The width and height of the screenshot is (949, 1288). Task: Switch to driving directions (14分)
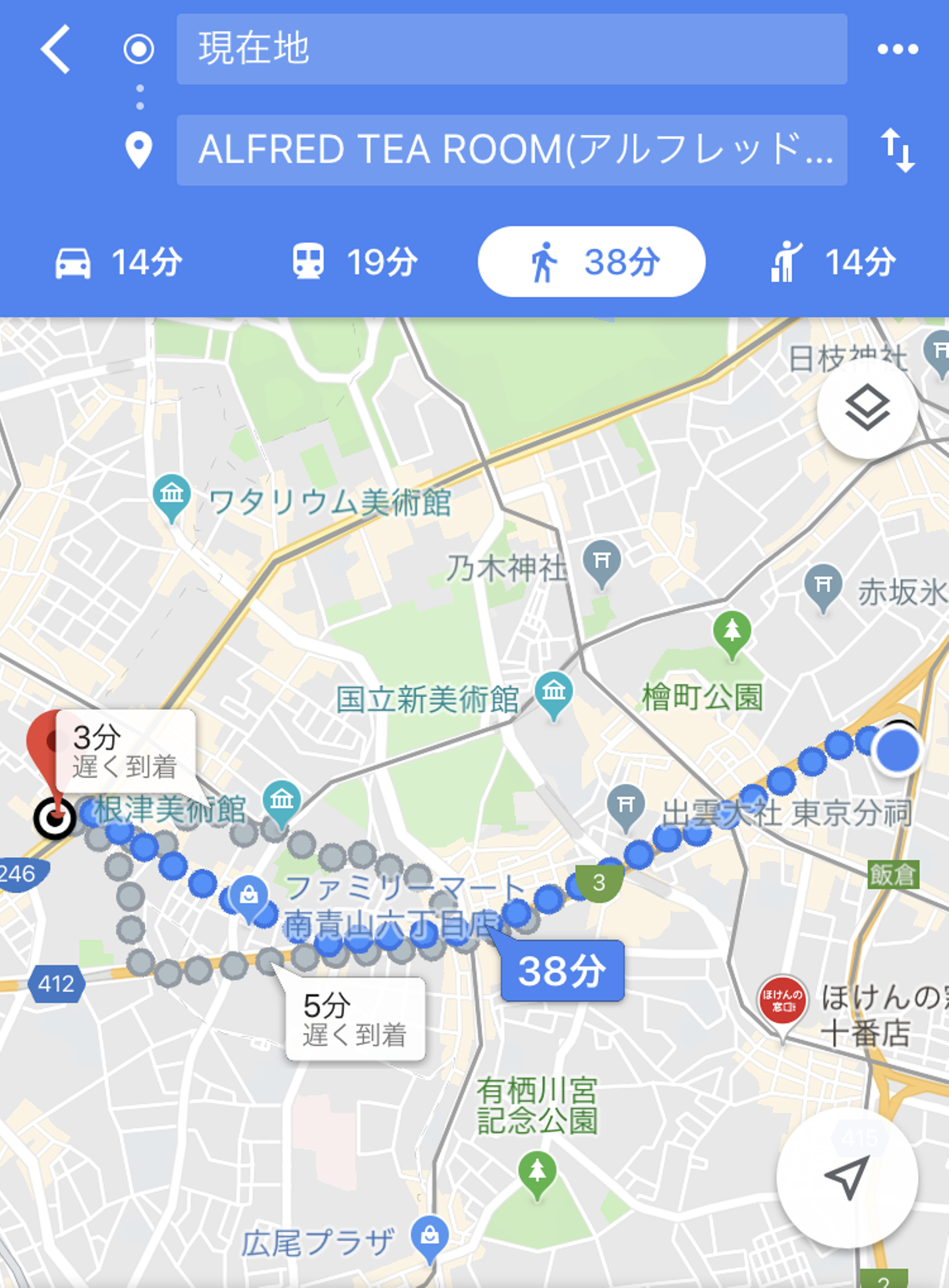pyautogui.click(x=119, y=262)
